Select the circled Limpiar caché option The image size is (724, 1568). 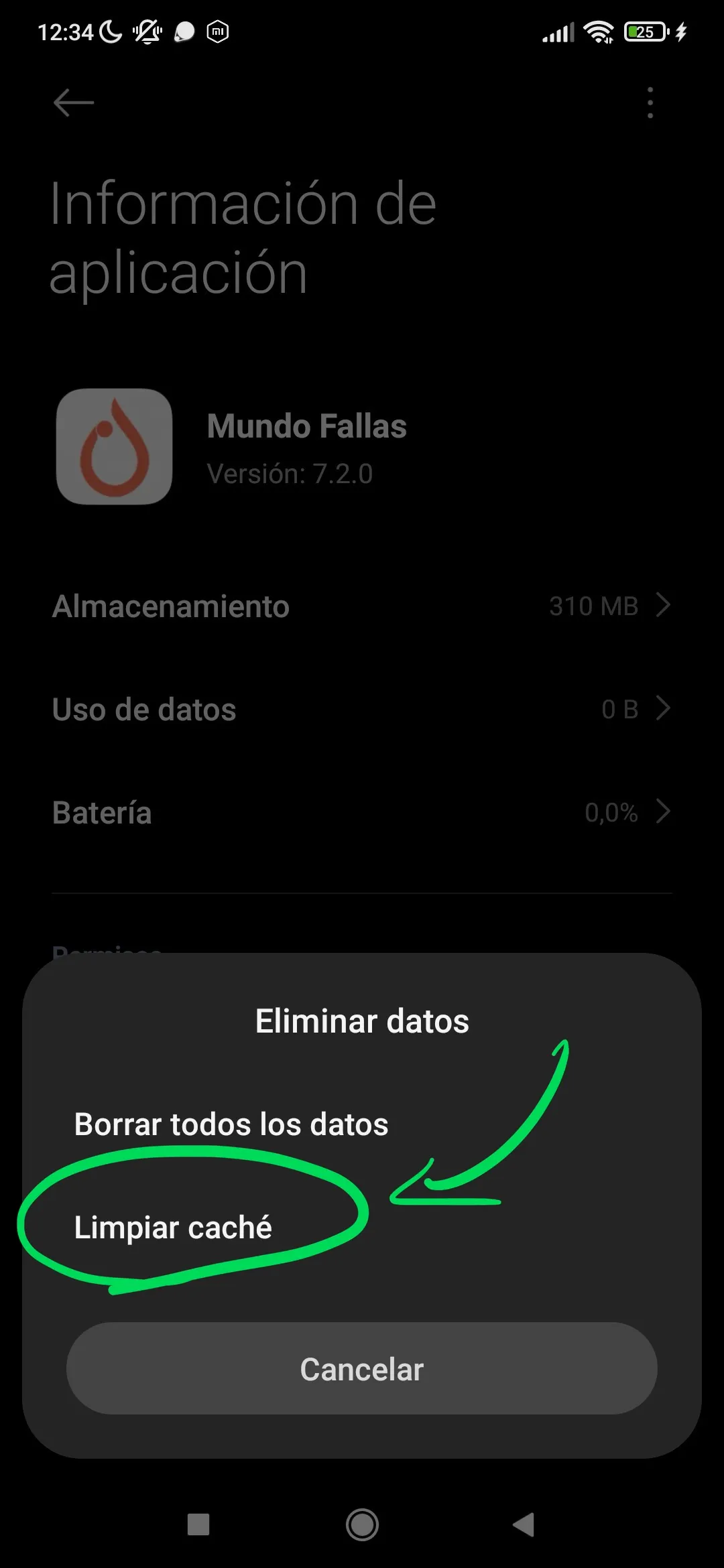[173, 1227]
